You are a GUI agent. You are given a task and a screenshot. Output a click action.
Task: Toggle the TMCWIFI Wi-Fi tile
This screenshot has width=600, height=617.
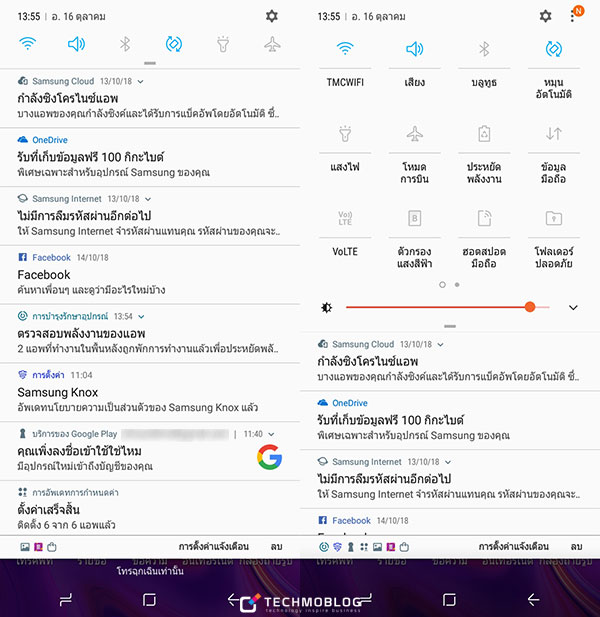[345, 49]
